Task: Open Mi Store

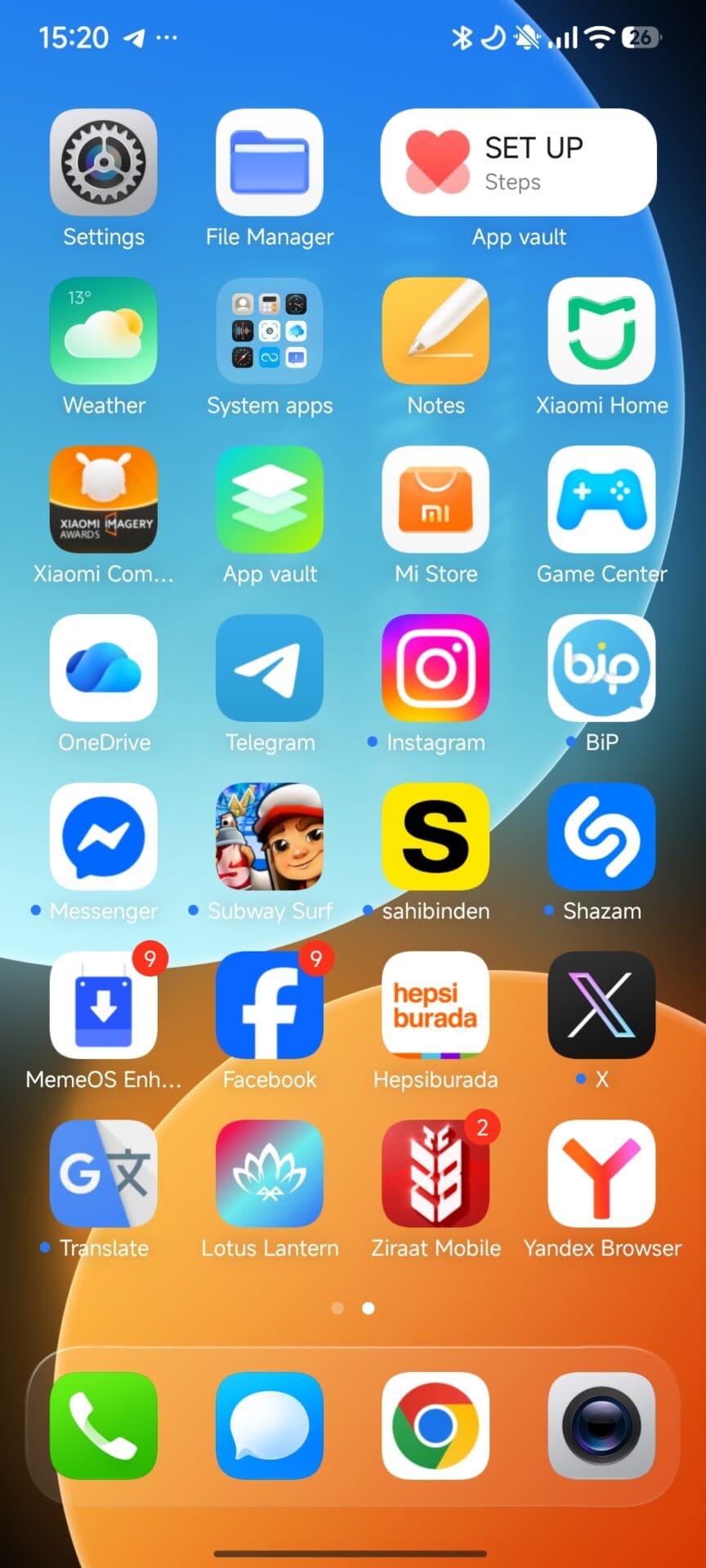Action: [x=436, y=499]
